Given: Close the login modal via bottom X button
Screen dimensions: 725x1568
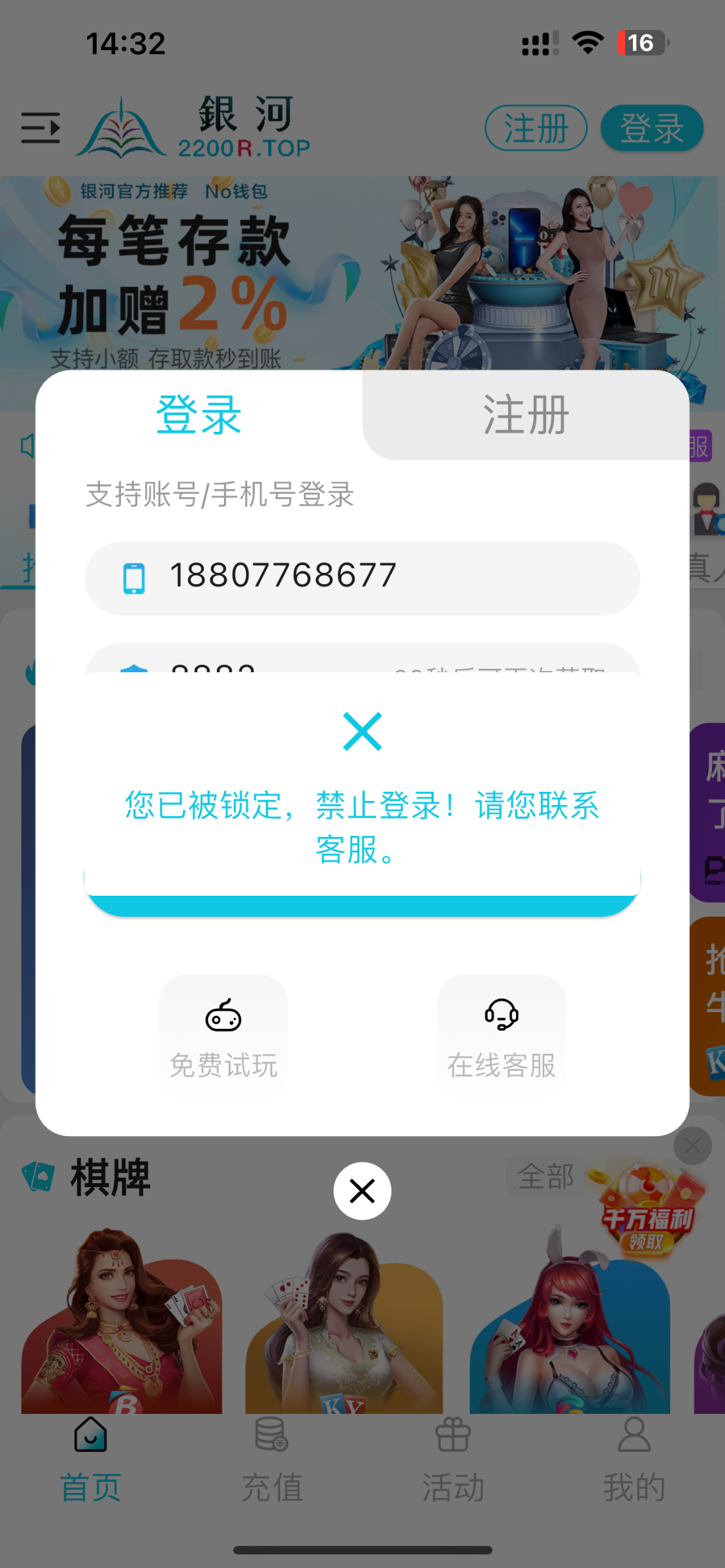Looking at the screenshot, I should click(x=362, y=1190).
